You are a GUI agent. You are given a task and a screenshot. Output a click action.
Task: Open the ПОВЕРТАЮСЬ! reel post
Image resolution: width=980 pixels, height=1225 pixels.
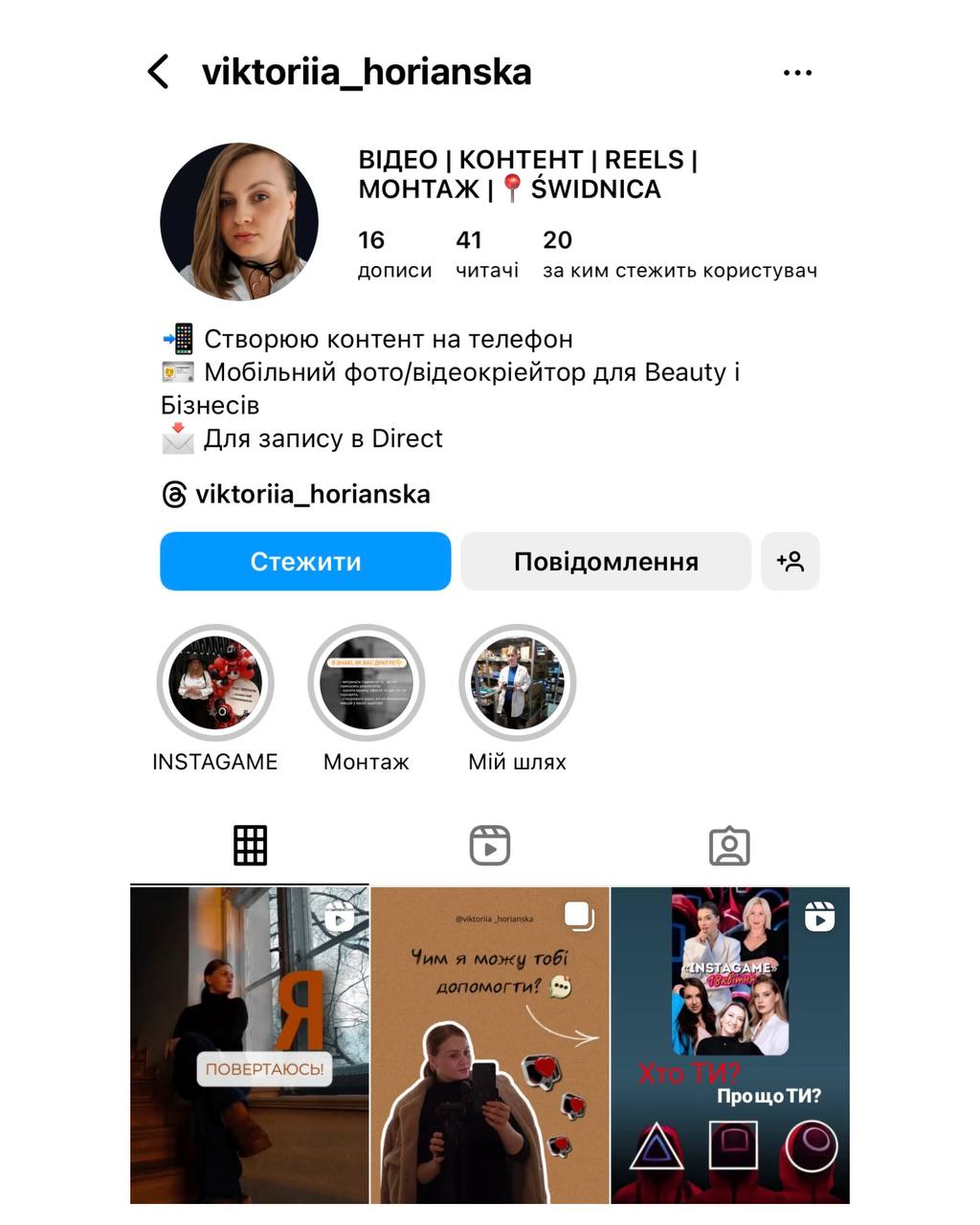click(x=250, y=1045)
